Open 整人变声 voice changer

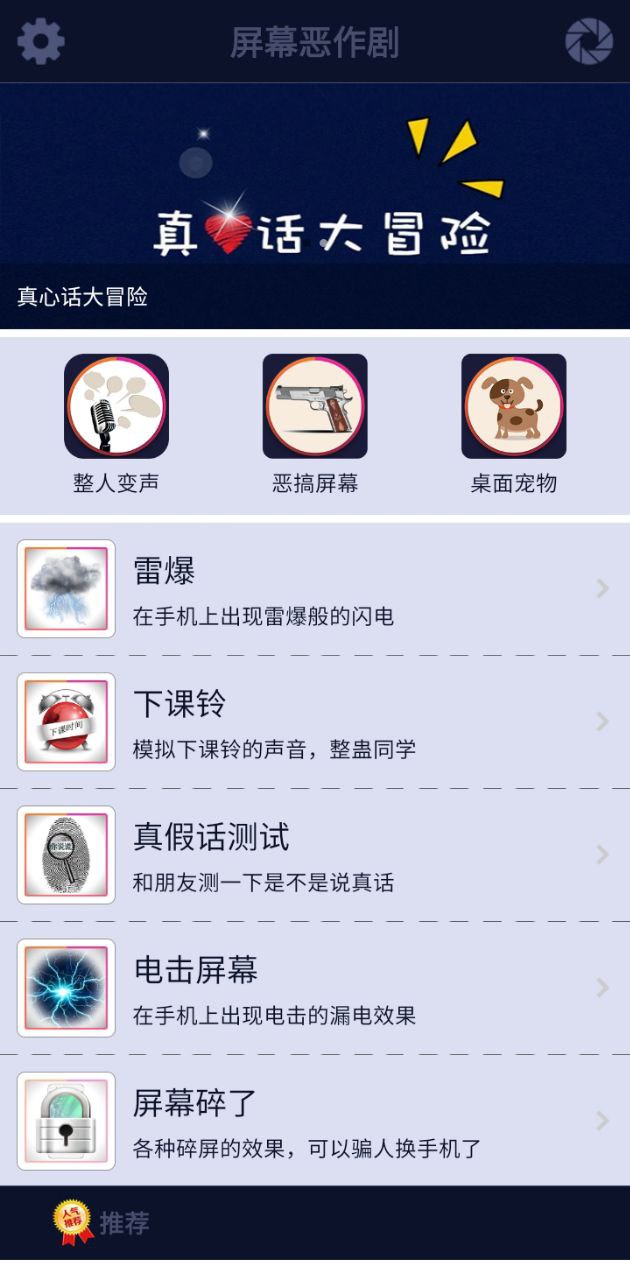pos(116,407)
